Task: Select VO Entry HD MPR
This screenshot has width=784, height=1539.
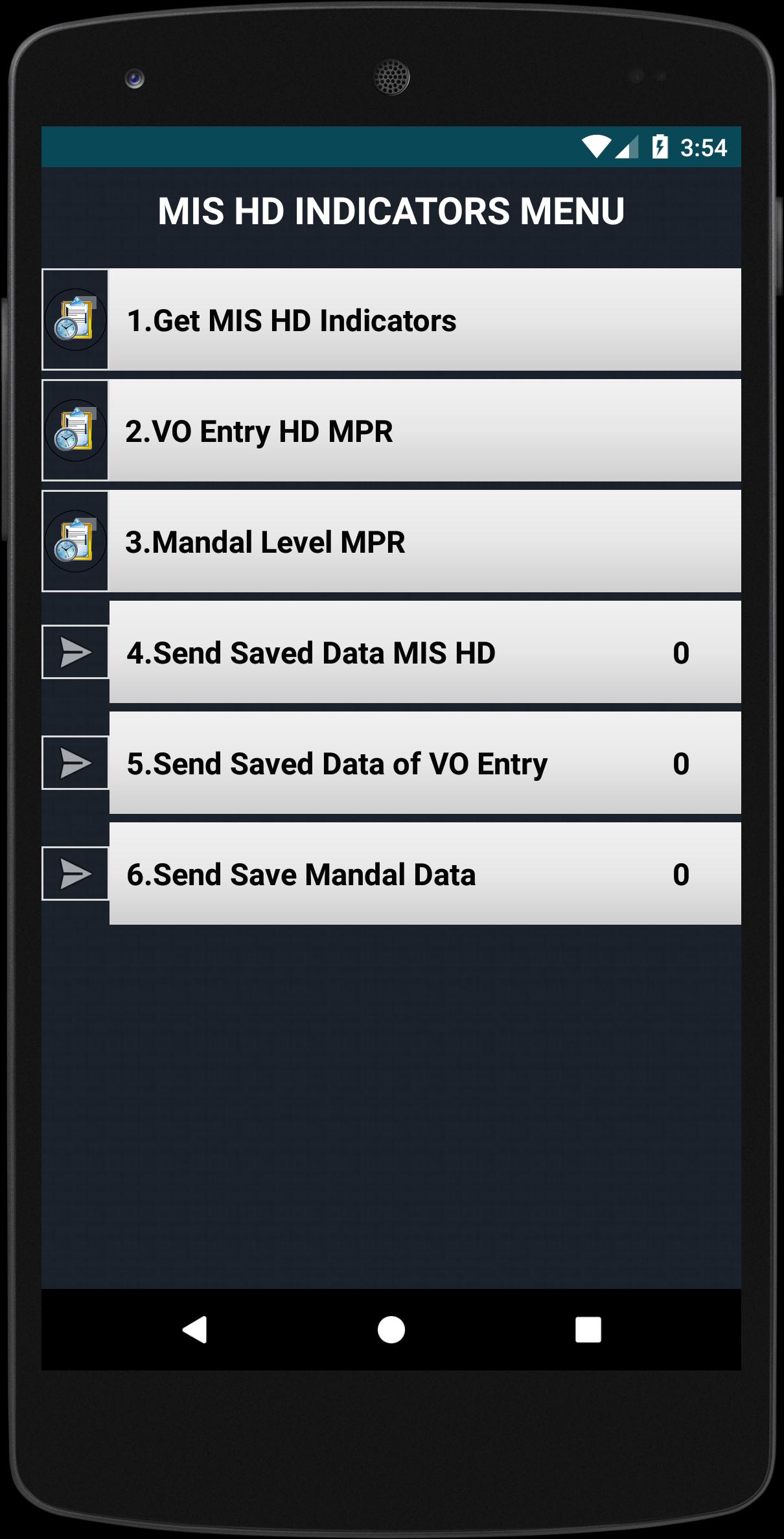Action: (x=424, y=431)
